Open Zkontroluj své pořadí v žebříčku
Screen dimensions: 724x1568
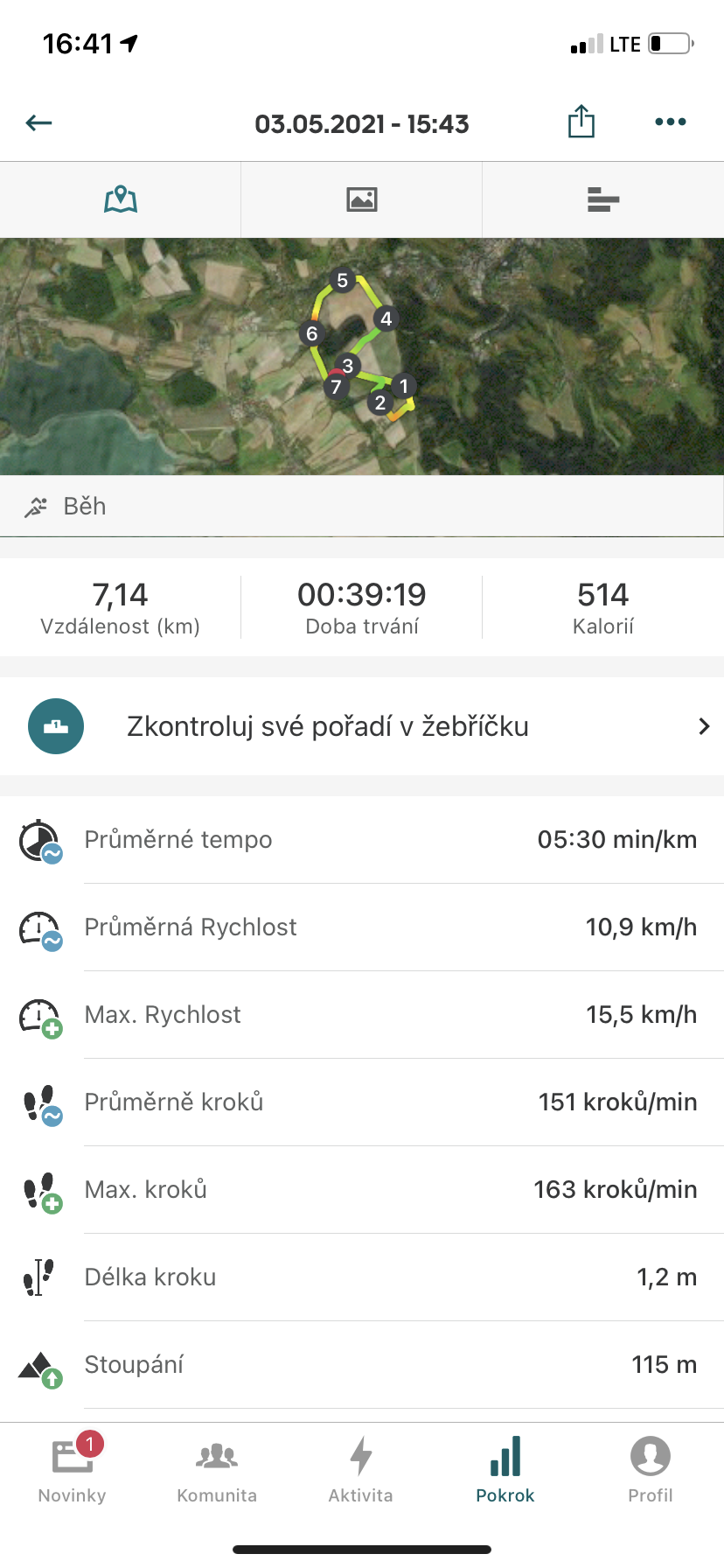click(362, 726)
